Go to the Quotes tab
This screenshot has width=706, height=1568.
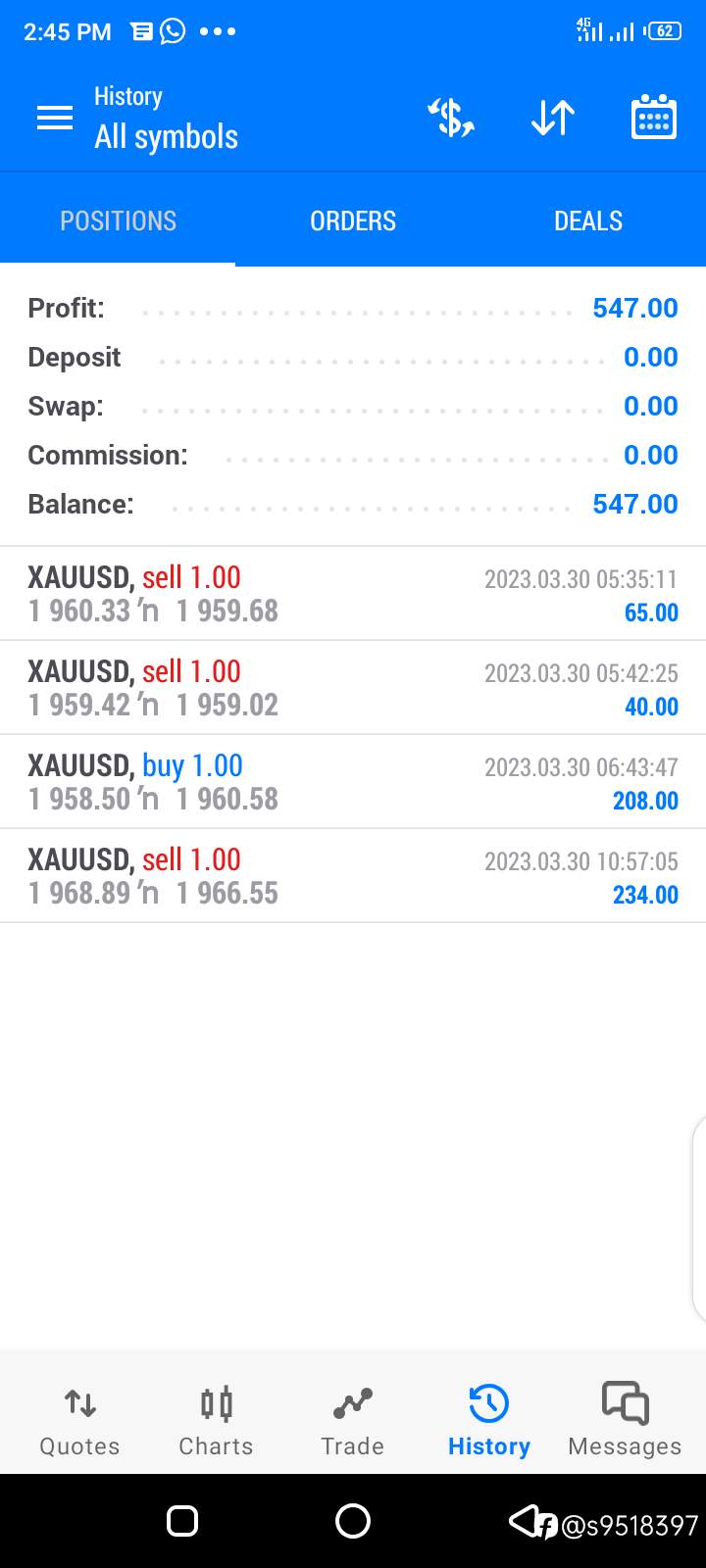coord(79,1420)
